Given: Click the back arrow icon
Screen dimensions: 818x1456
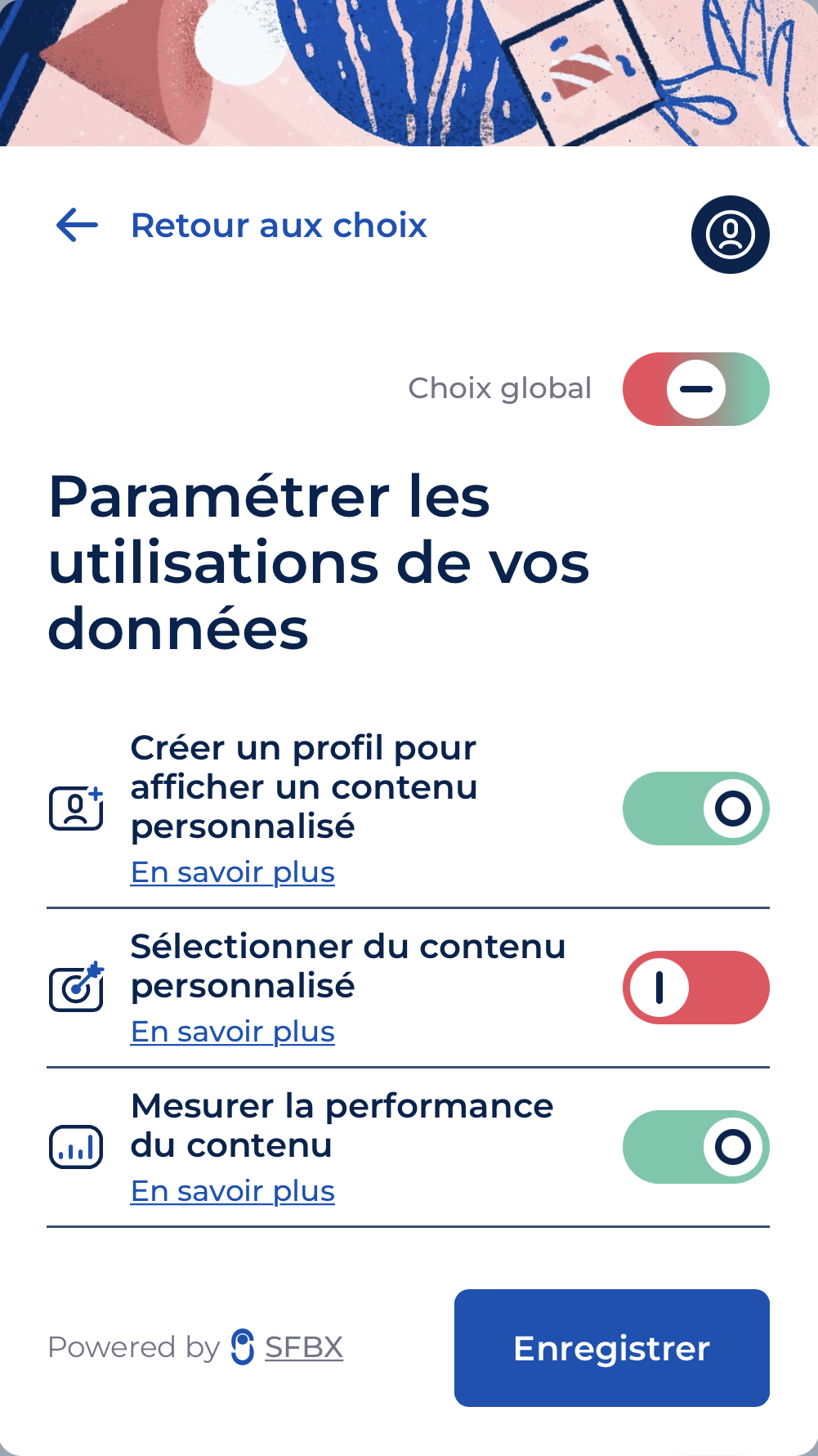Looking at the screenshot, I should 74,226.
